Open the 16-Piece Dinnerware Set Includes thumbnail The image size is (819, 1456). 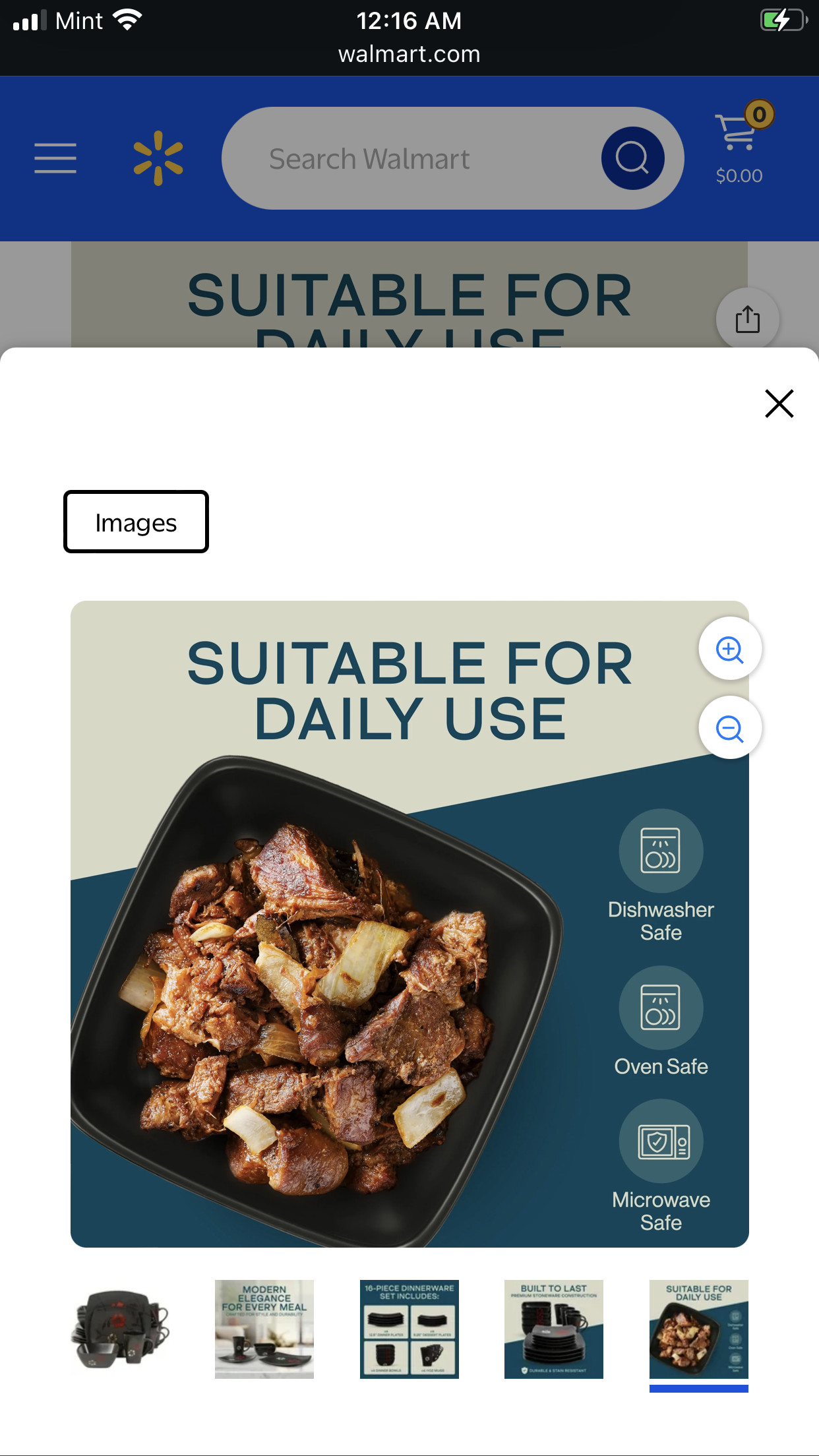click(409, 1329)
